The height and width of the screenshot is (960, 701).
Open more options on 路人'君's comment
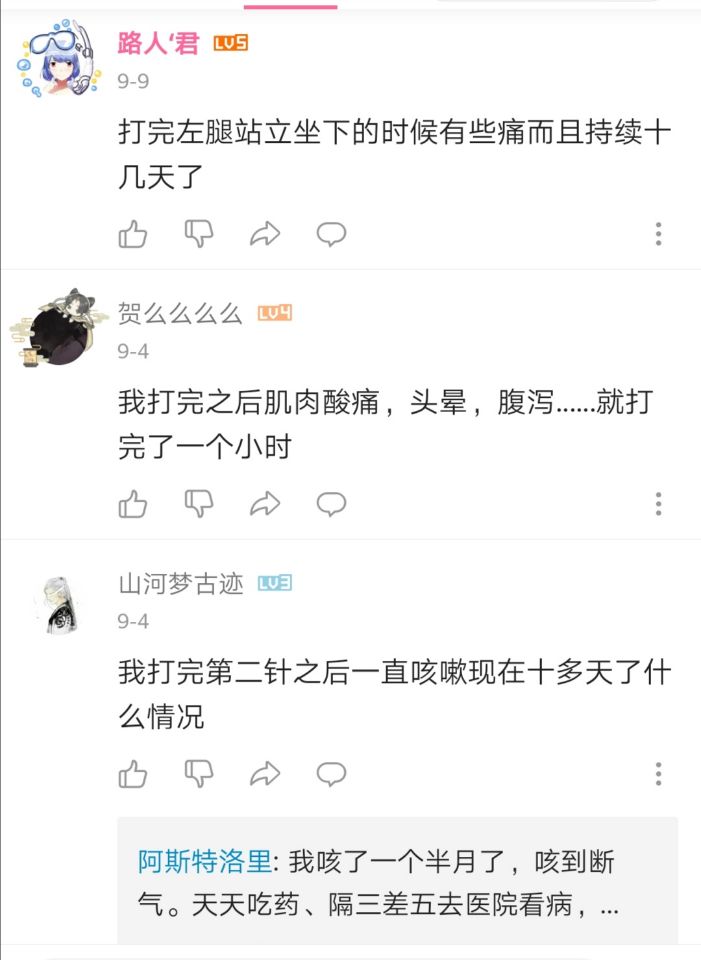658,234
